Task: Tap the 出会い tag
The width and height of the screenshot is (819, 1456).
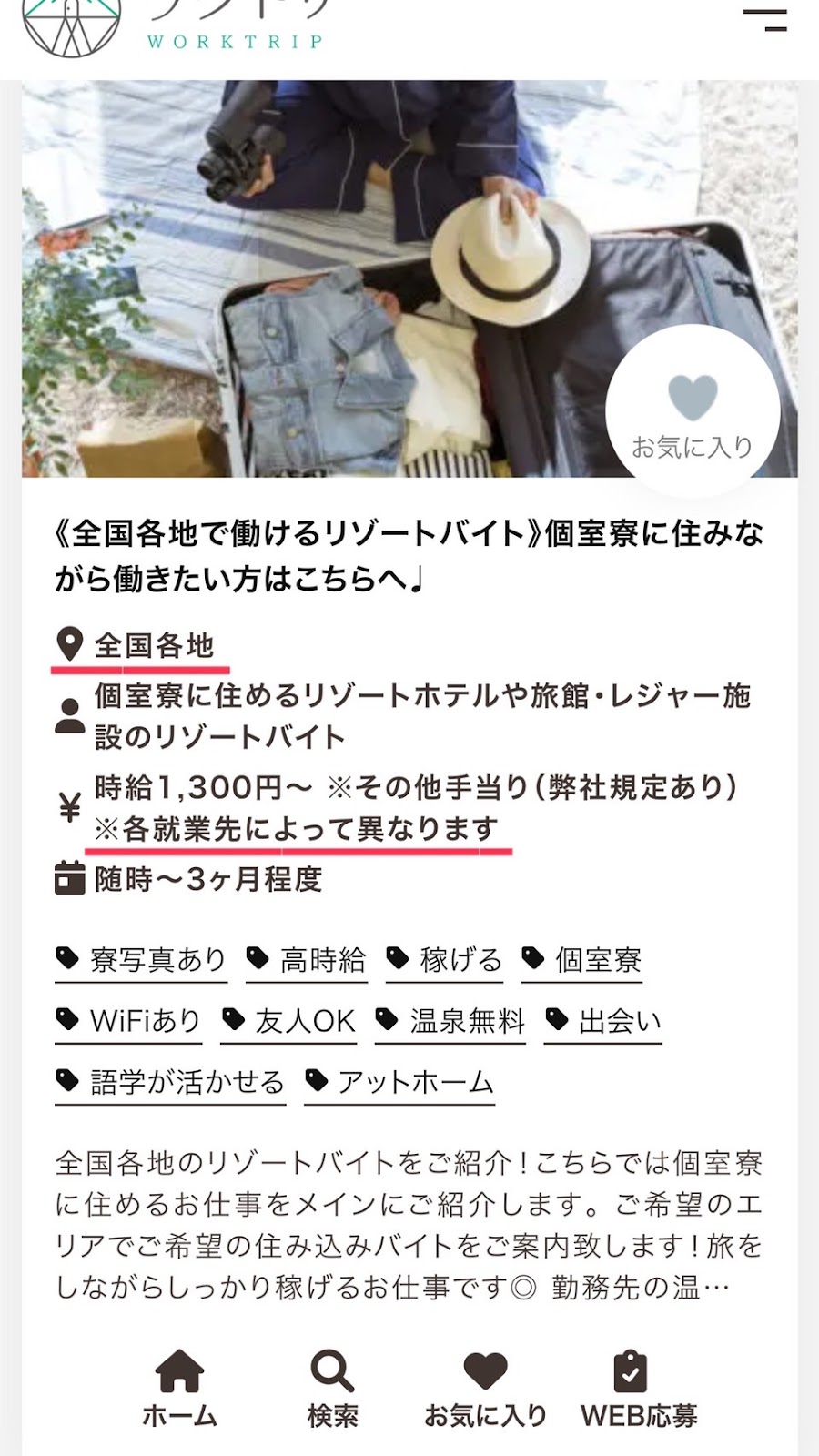Action: click(602, 1022)
